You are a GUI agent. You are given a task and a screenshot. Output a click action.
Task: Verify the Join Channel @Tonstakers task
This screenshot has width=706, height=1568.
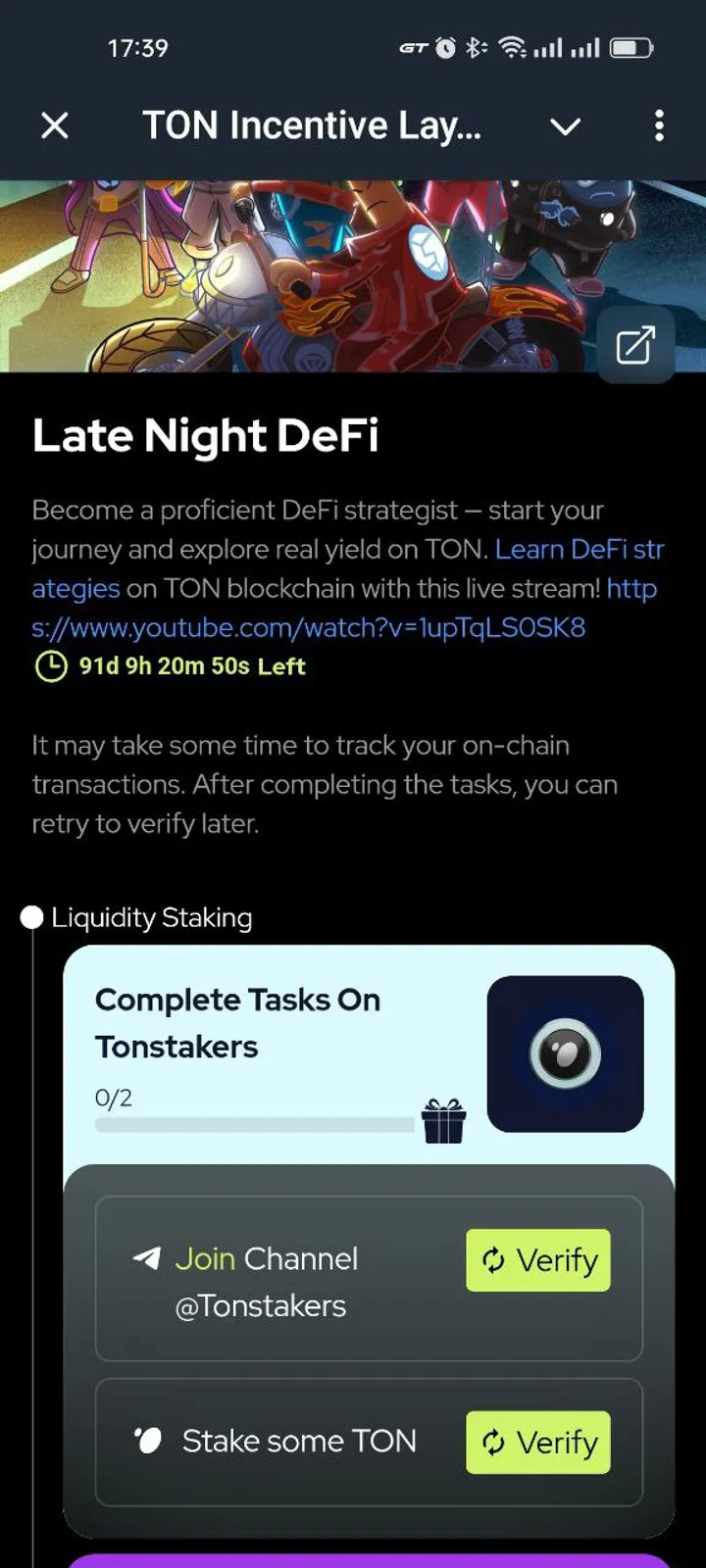pyautogui.click(x=537, y=1261)
